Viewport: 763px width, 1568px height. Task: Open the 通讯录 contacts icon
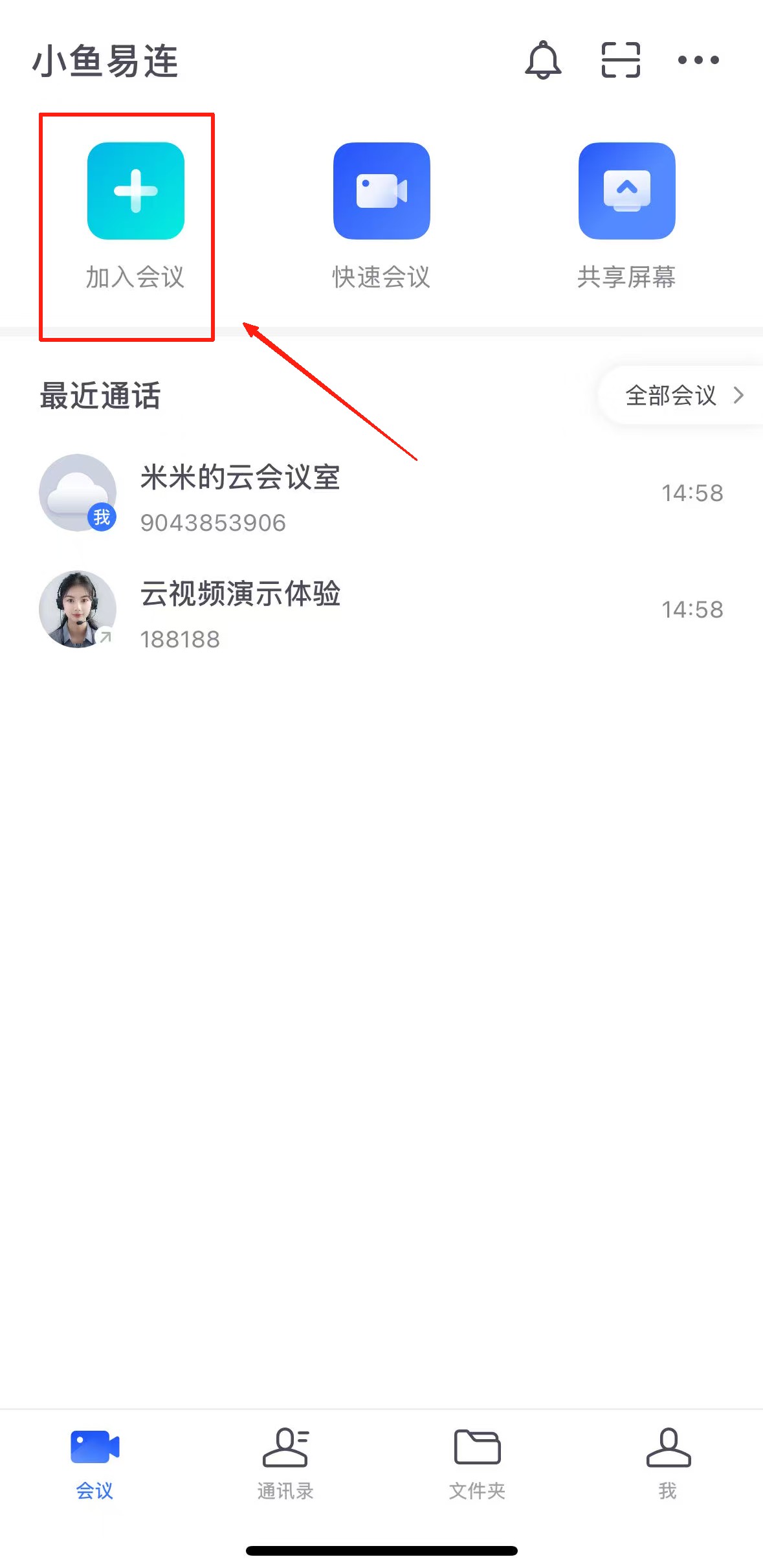[x=285, y=1446]
